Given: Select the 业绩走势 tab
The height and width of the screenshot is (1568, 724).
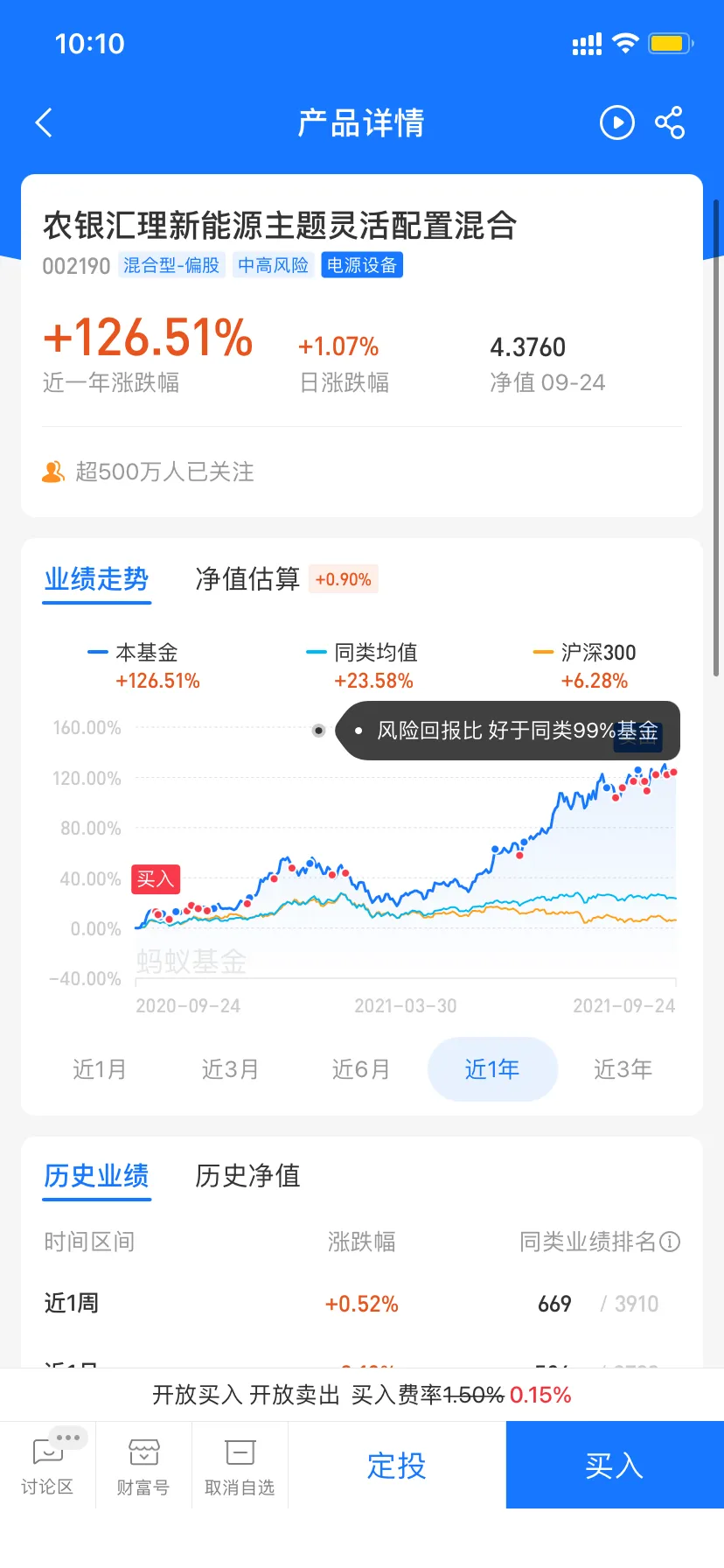Looking at the screenshot, I should point(97,579).
